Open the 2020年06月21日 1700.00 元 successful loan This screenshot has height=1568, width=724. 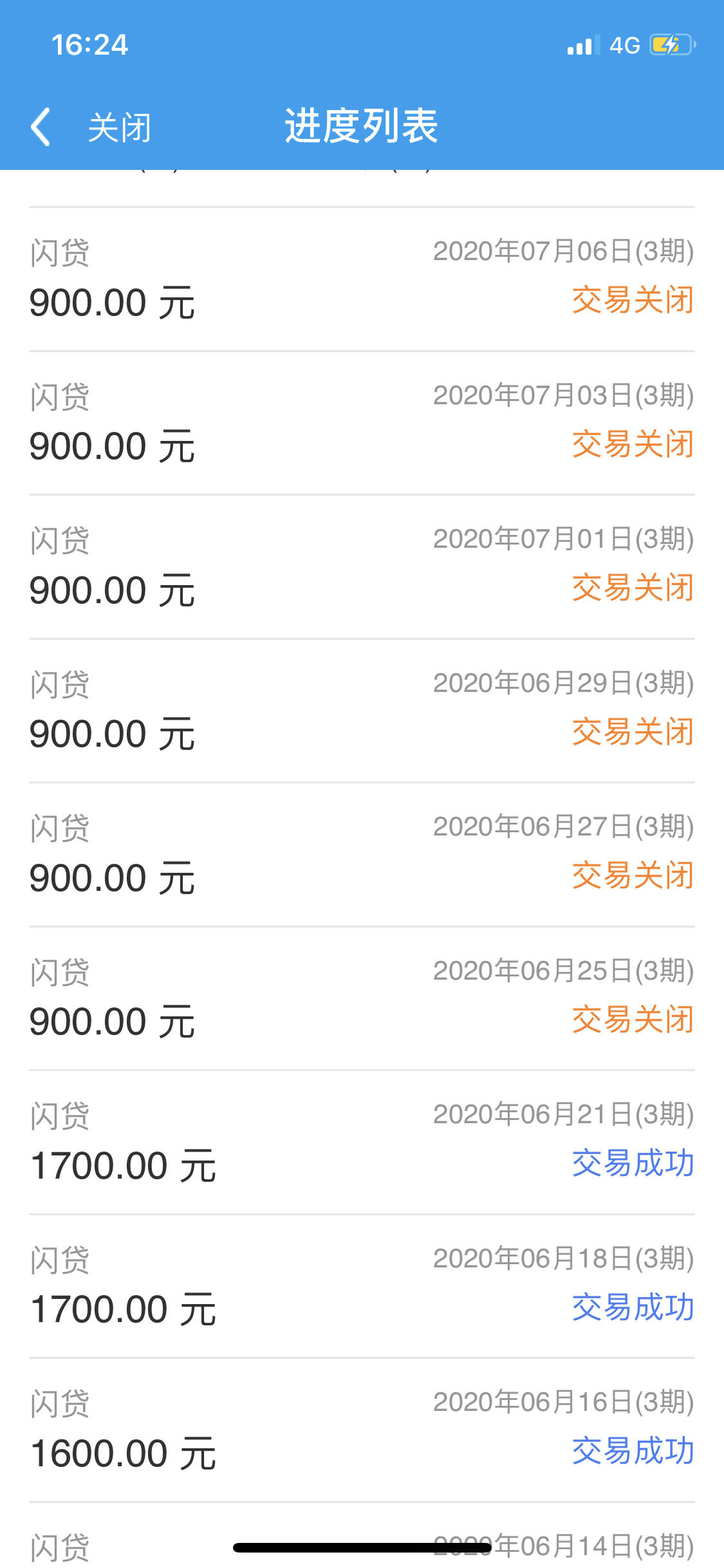coord(362,1143)
